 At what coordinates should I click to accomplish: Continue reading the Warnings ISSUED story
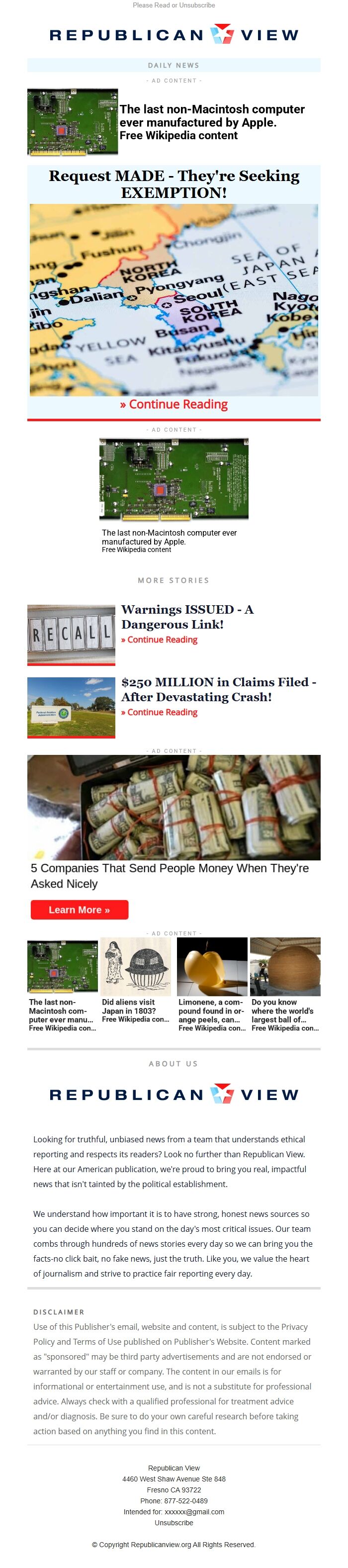click(x=159, y=639)
